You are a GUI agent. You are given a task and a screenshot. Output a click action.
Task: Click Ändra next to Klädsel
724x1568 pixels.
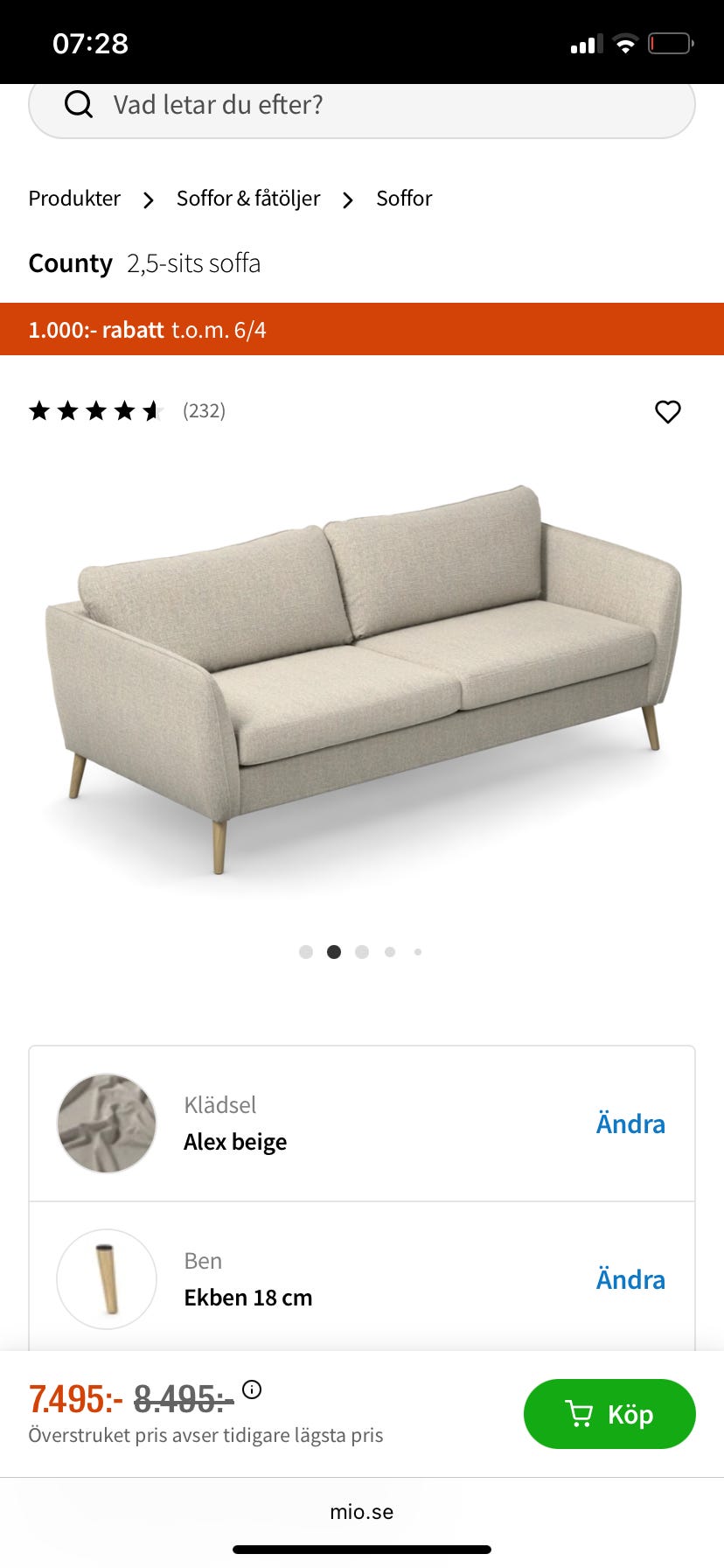point(630,1123)
